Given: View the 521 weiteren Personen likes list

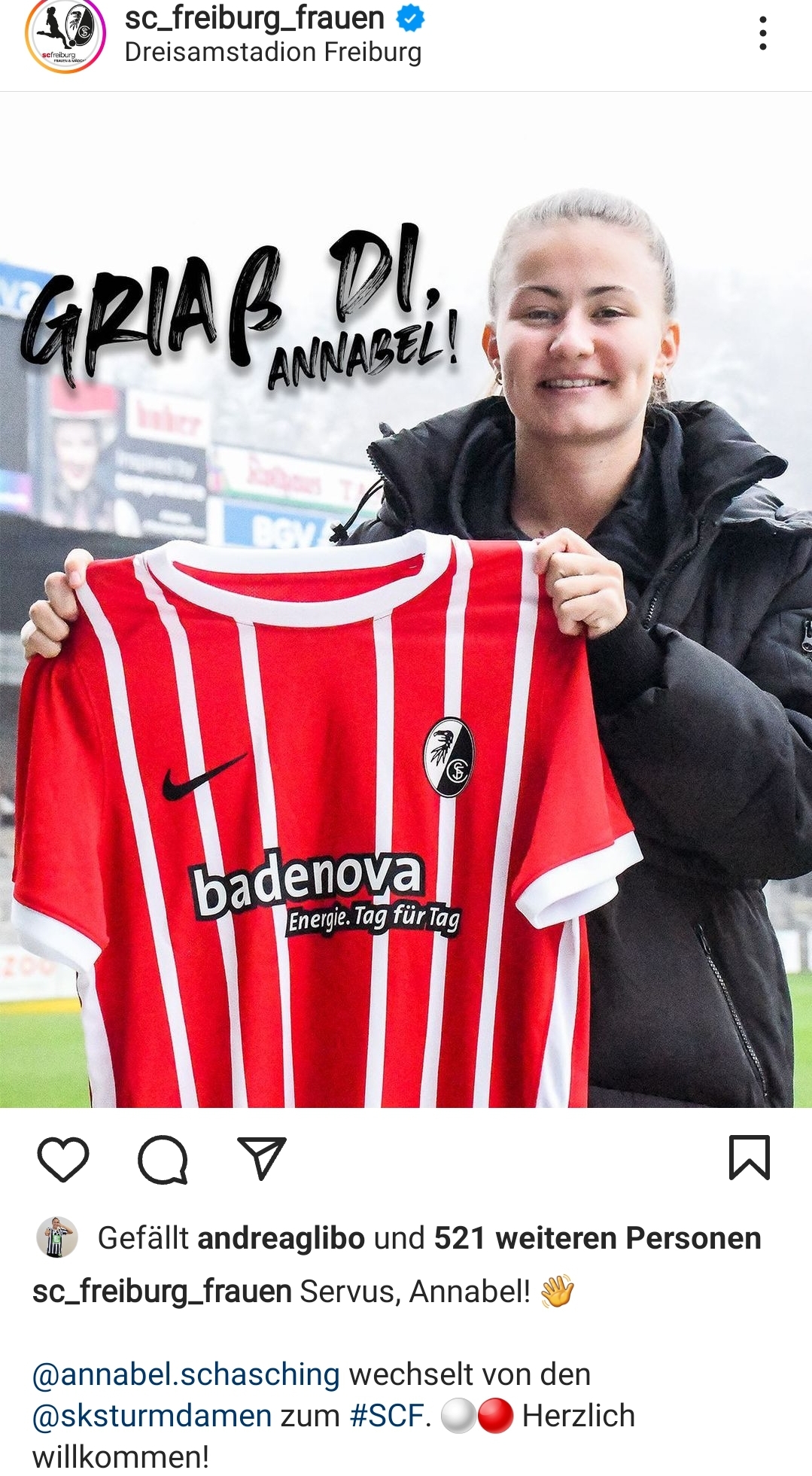Looking at the screenshot, I should (598, 1238).
